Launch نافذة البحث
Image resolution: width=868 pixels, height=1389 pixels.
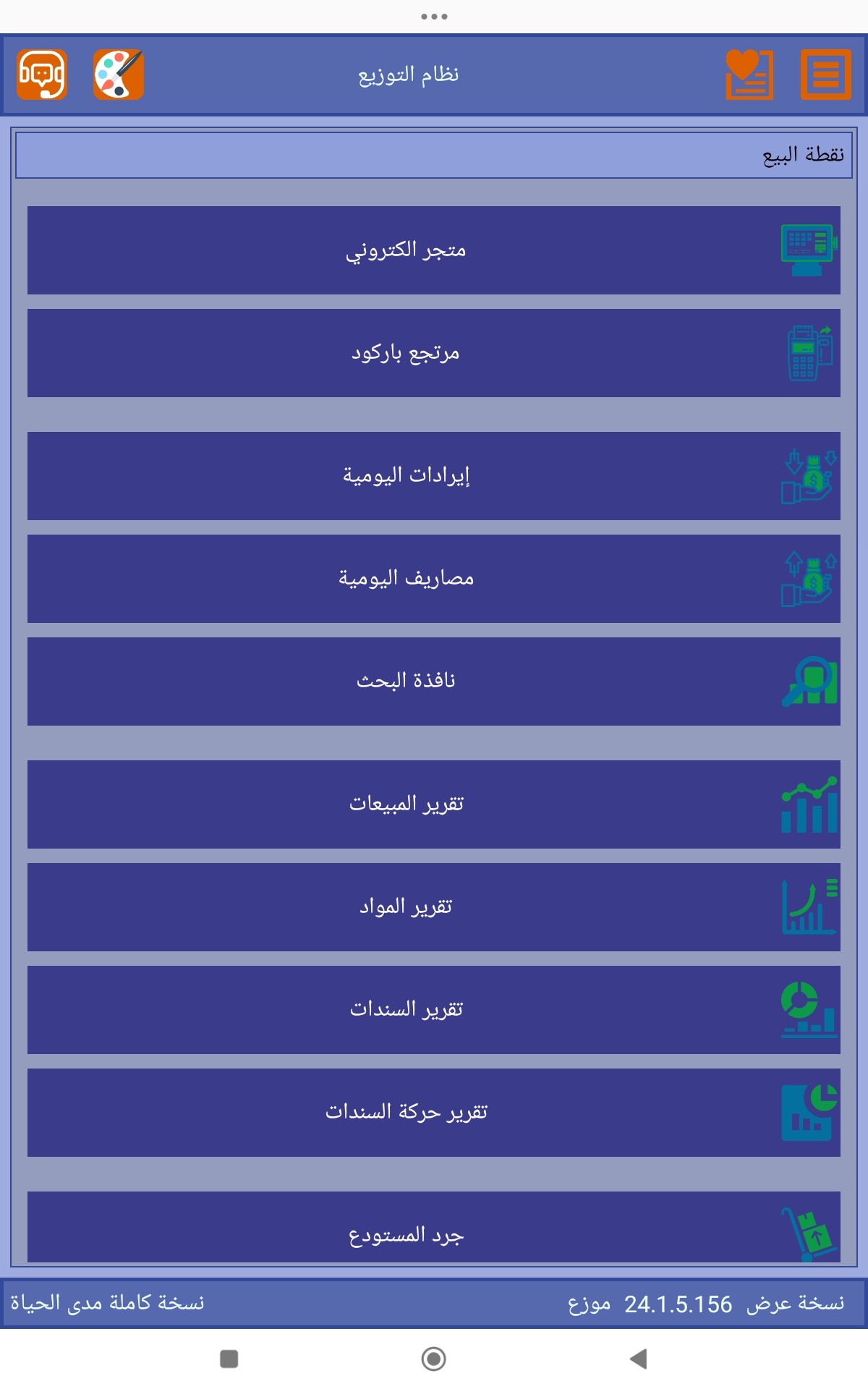434,681
